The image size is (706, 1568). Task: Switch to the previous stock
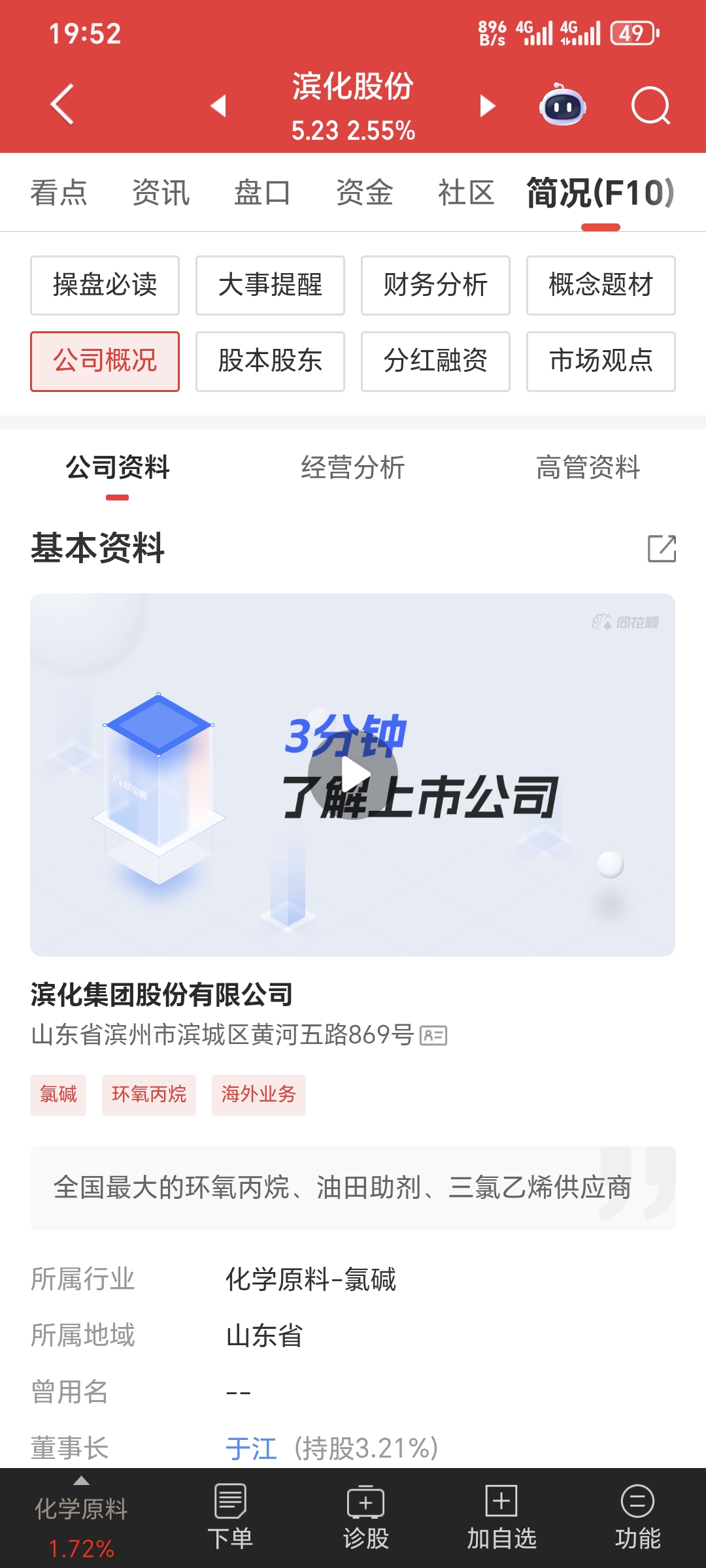tap(218, 106)
